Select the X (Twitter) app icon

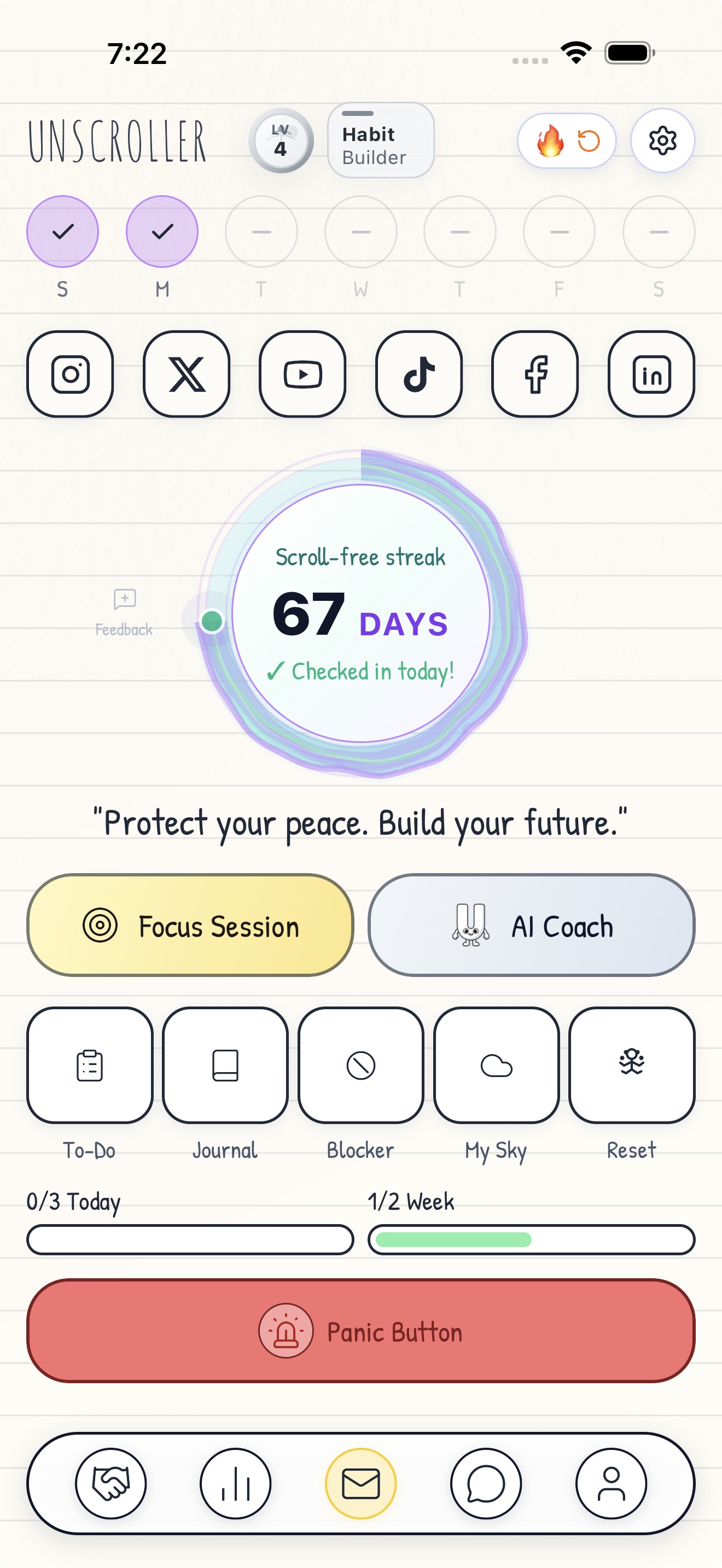pos(187,375)
